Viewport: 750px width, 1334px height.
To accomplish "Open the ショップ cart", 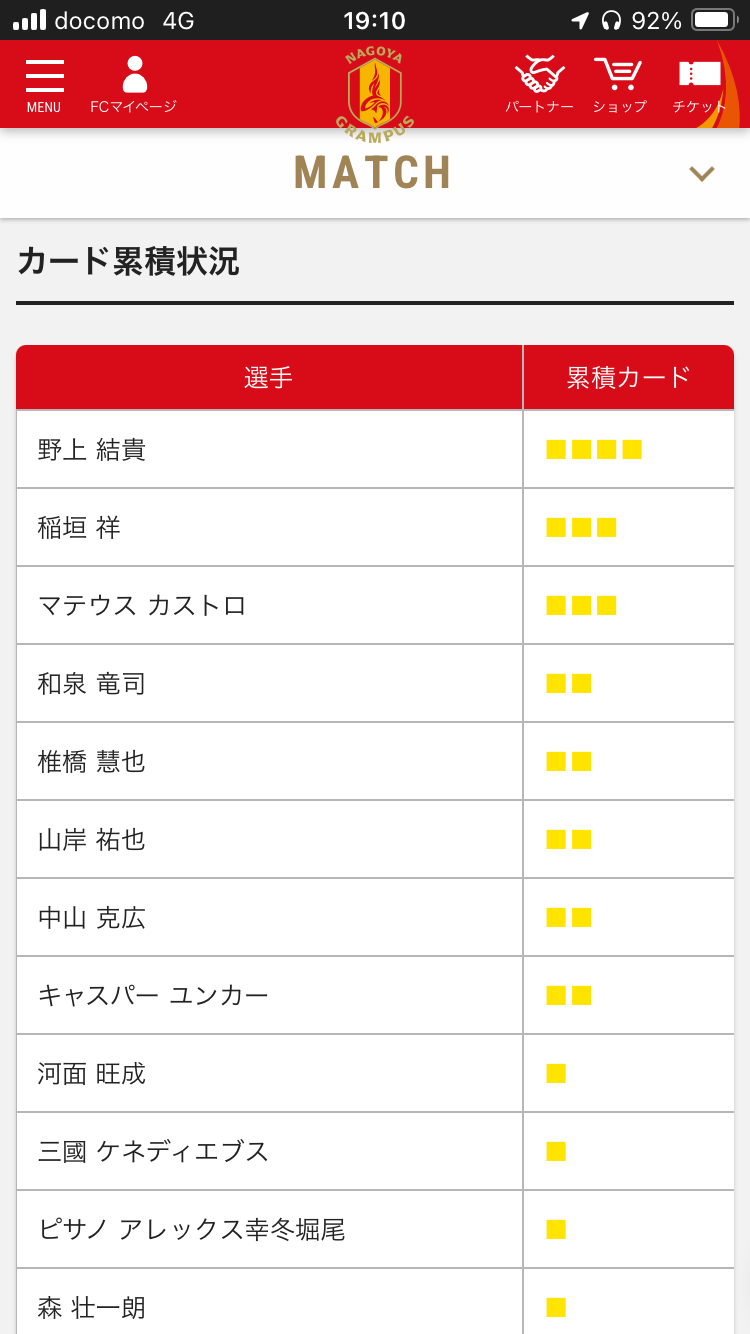I will point(619,85).
